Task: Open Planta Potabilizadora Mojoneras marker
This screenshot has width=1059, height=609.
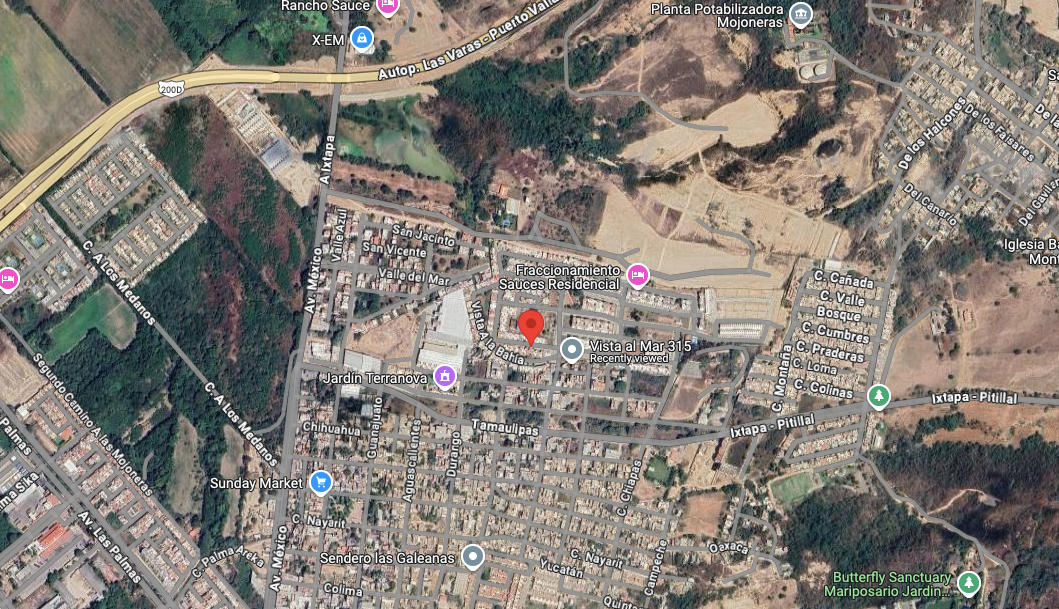Action: [x=800, y=15]
